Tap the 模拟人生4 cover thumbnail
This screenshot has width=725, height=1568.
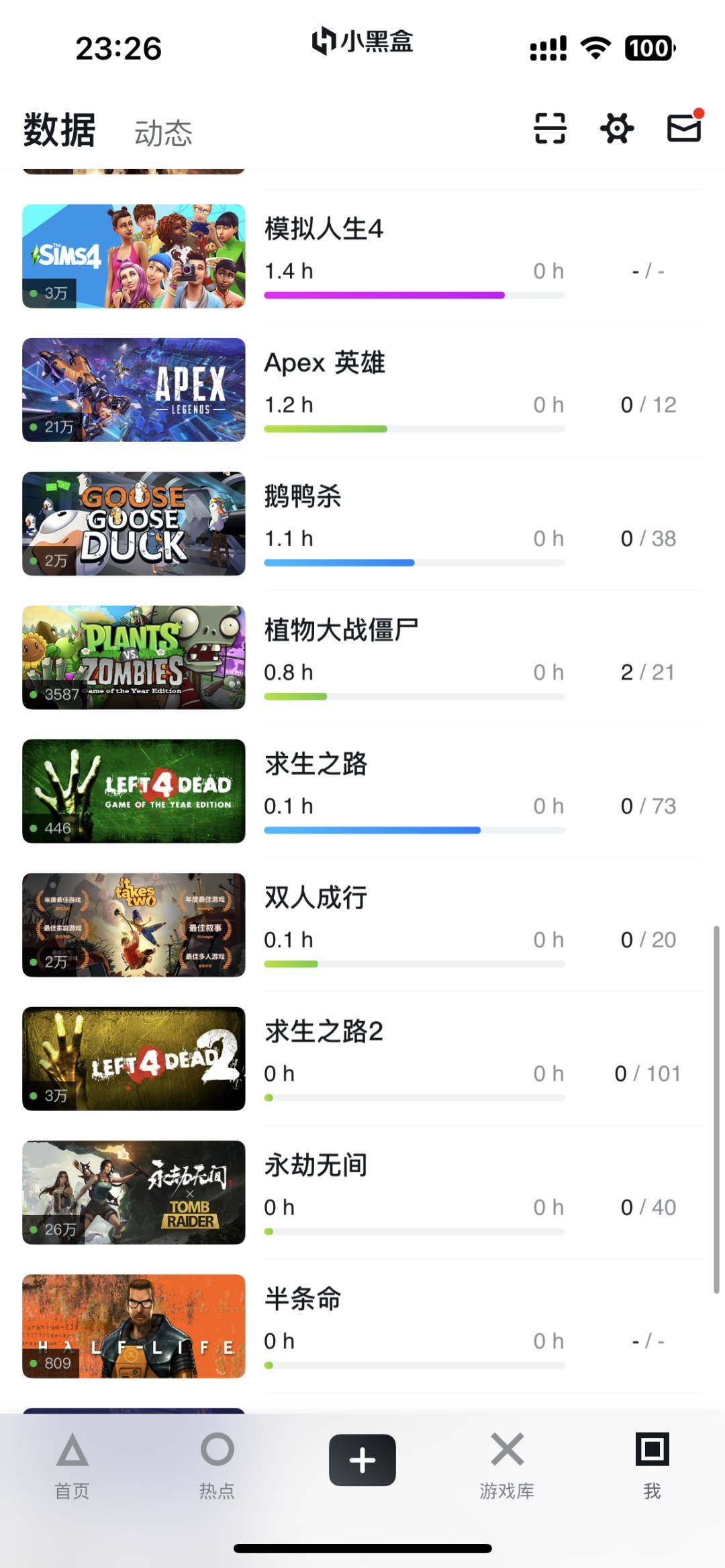(132, 255)
